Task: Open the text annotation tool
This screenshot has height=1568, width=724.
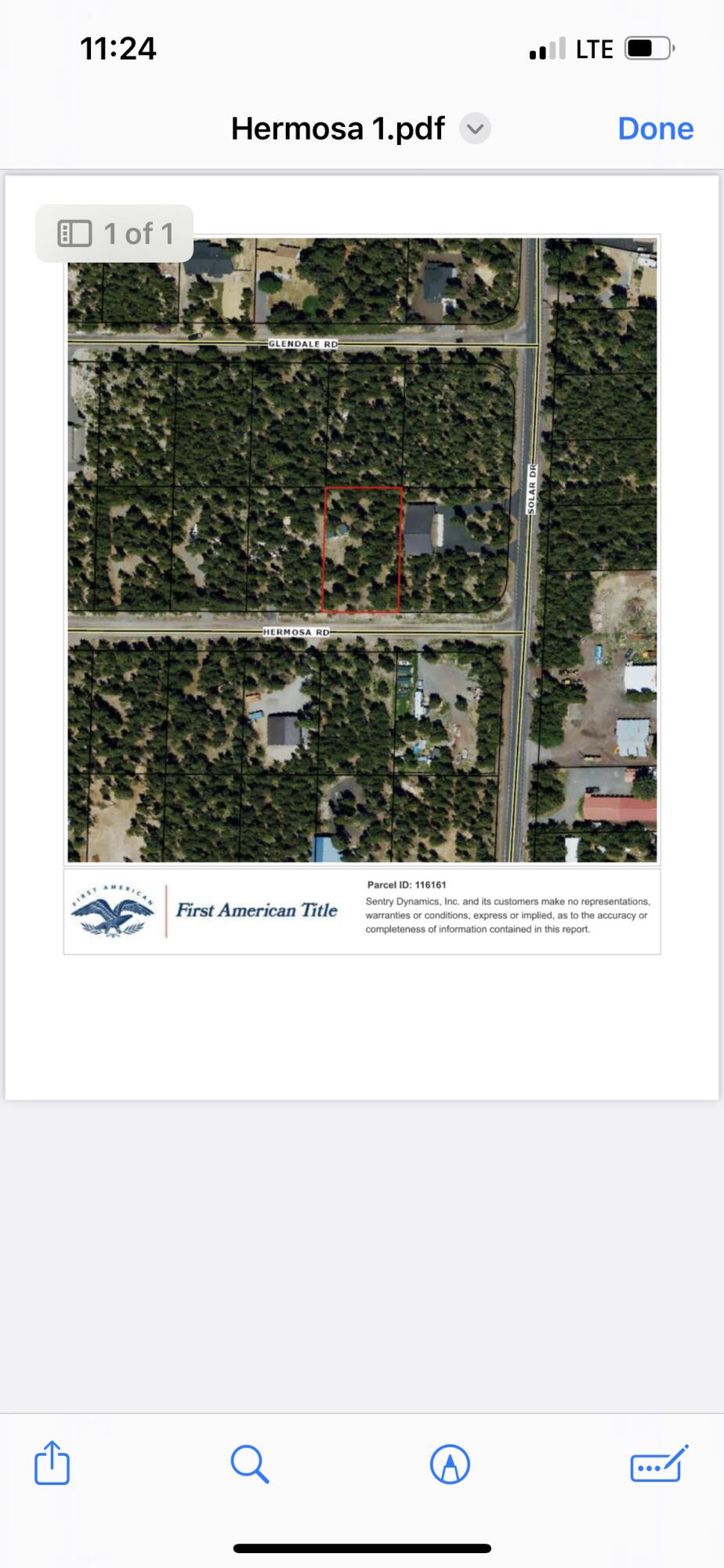Action: tap(655, 1463)
